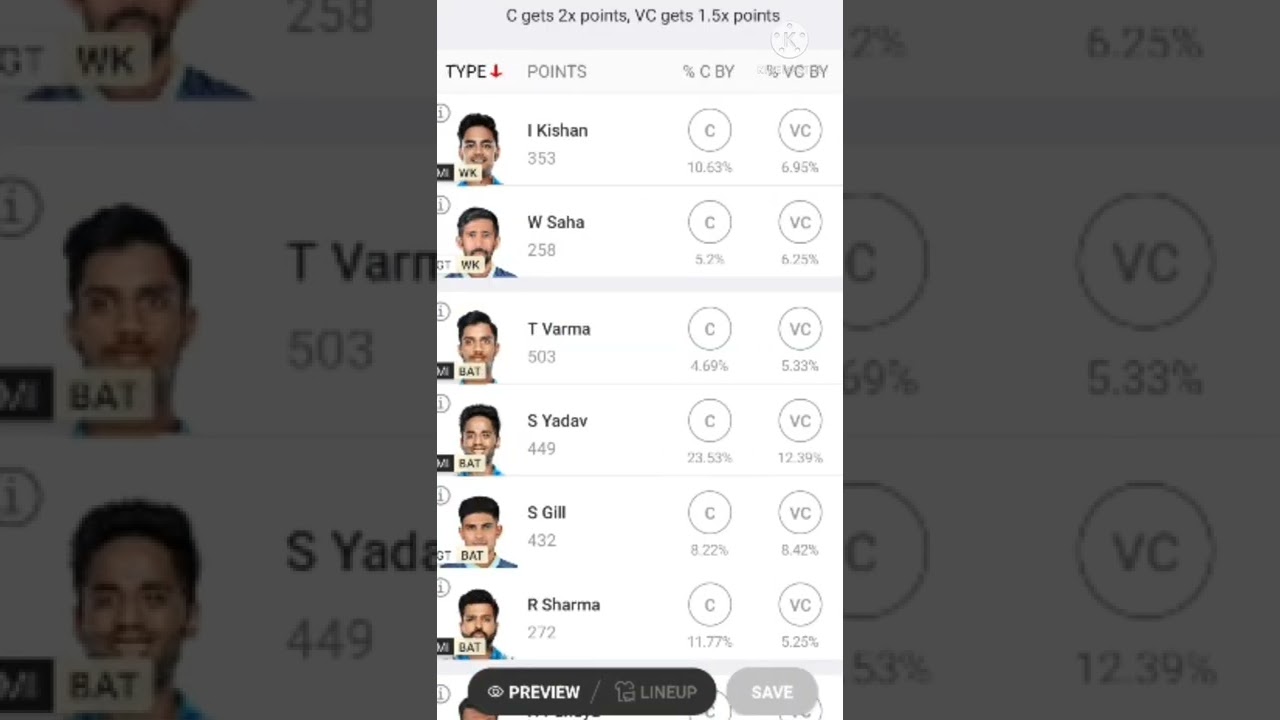This screenshot has width=1280, height=720.
Task: Pick S Gill as captain
Action: pyautogui.click(x=709, y=513)
